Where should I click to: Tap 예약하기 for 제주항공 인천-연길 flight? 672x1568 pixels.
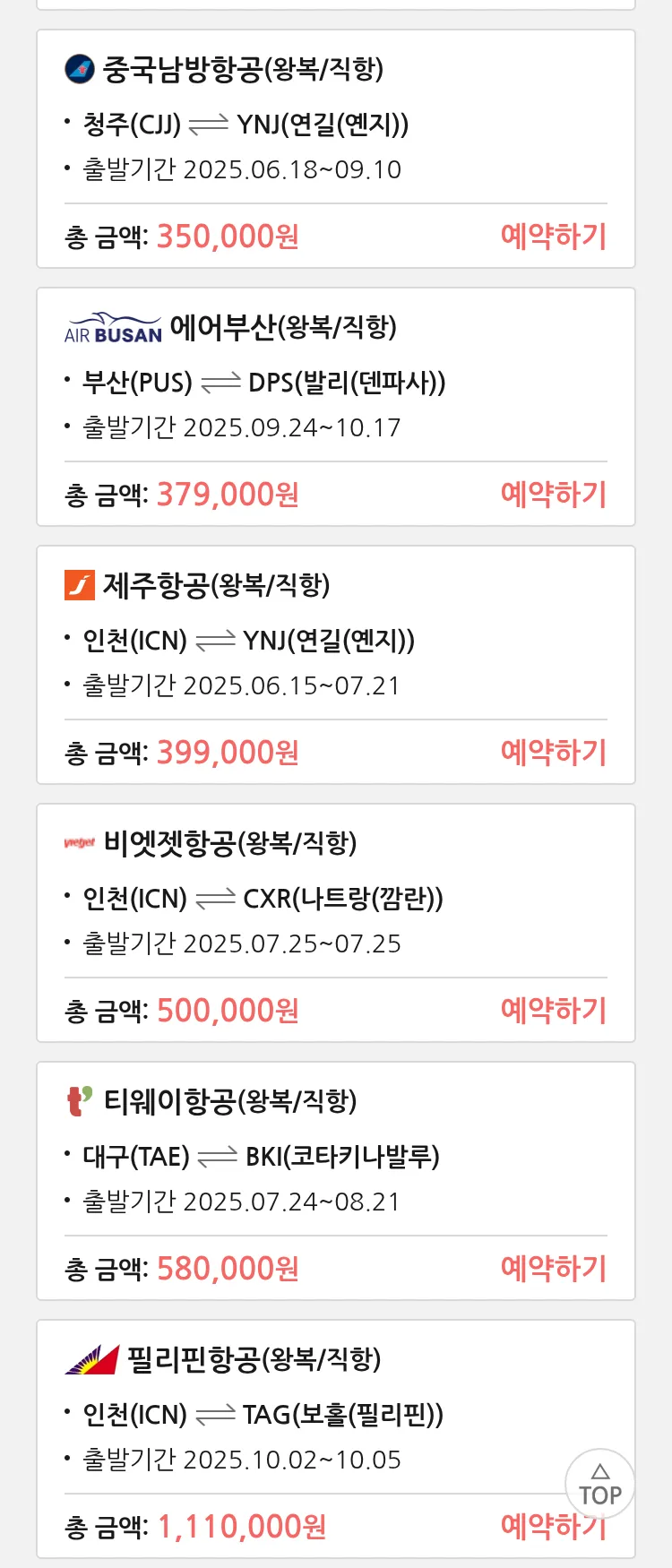coord(553,753)
